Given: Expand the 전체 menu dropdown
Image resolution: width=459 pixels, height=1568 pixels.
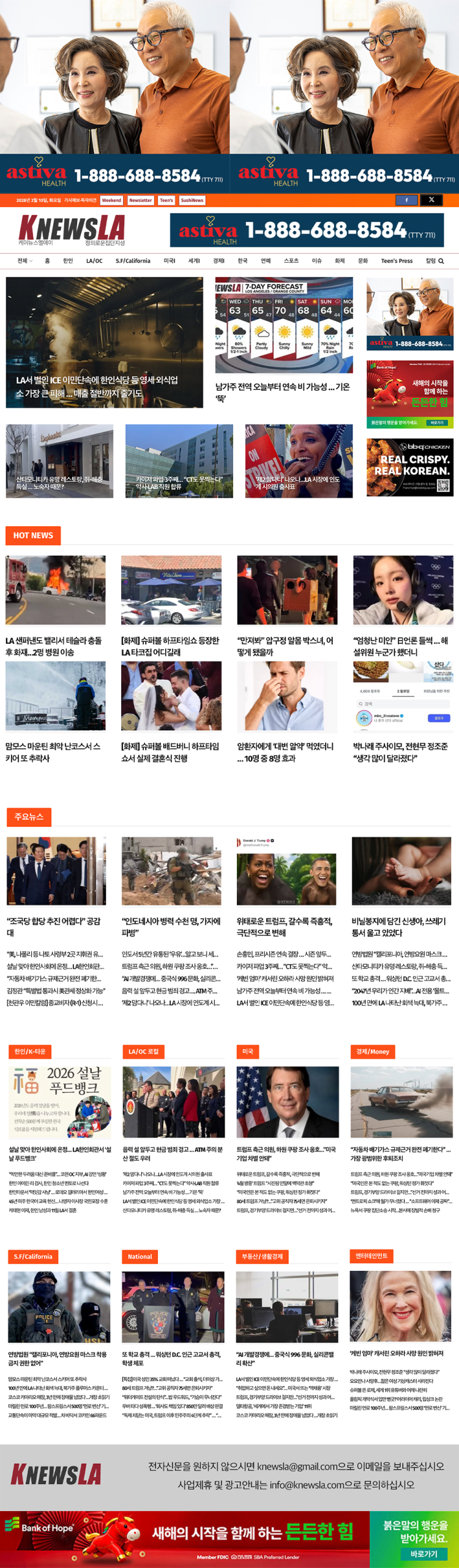Looking at the screenshot, I should [24, 261].
